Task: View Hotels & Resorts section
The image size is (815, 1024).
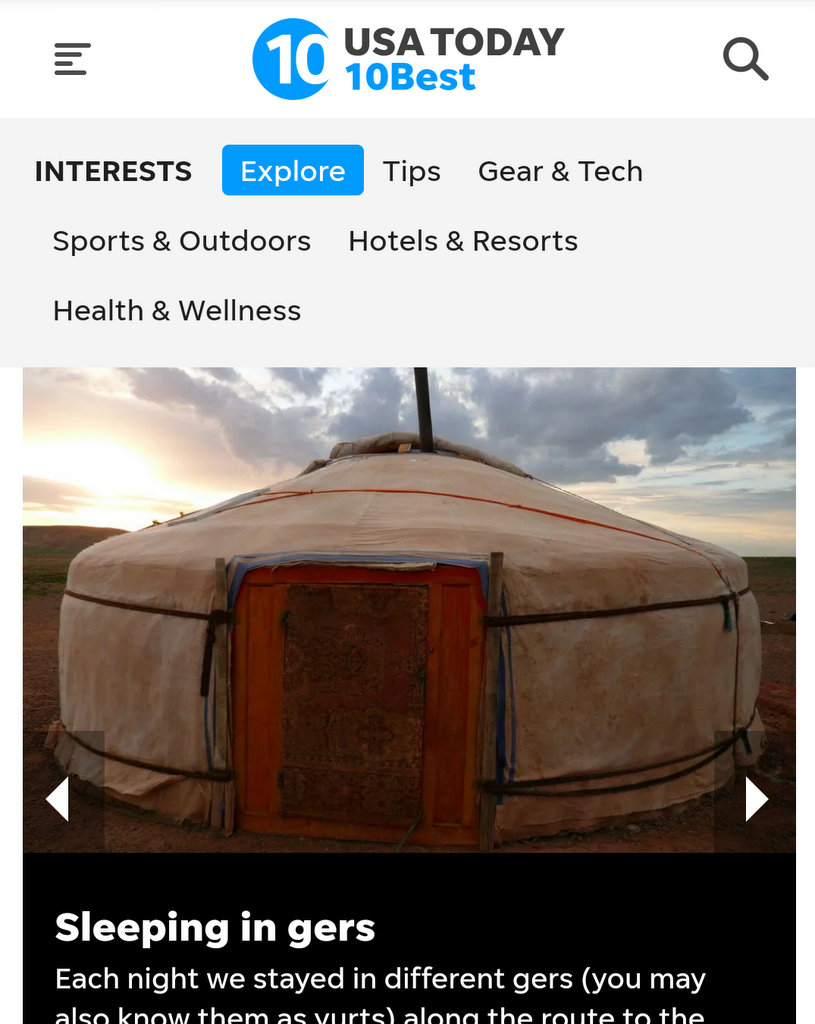Action: tap(463, 241)
